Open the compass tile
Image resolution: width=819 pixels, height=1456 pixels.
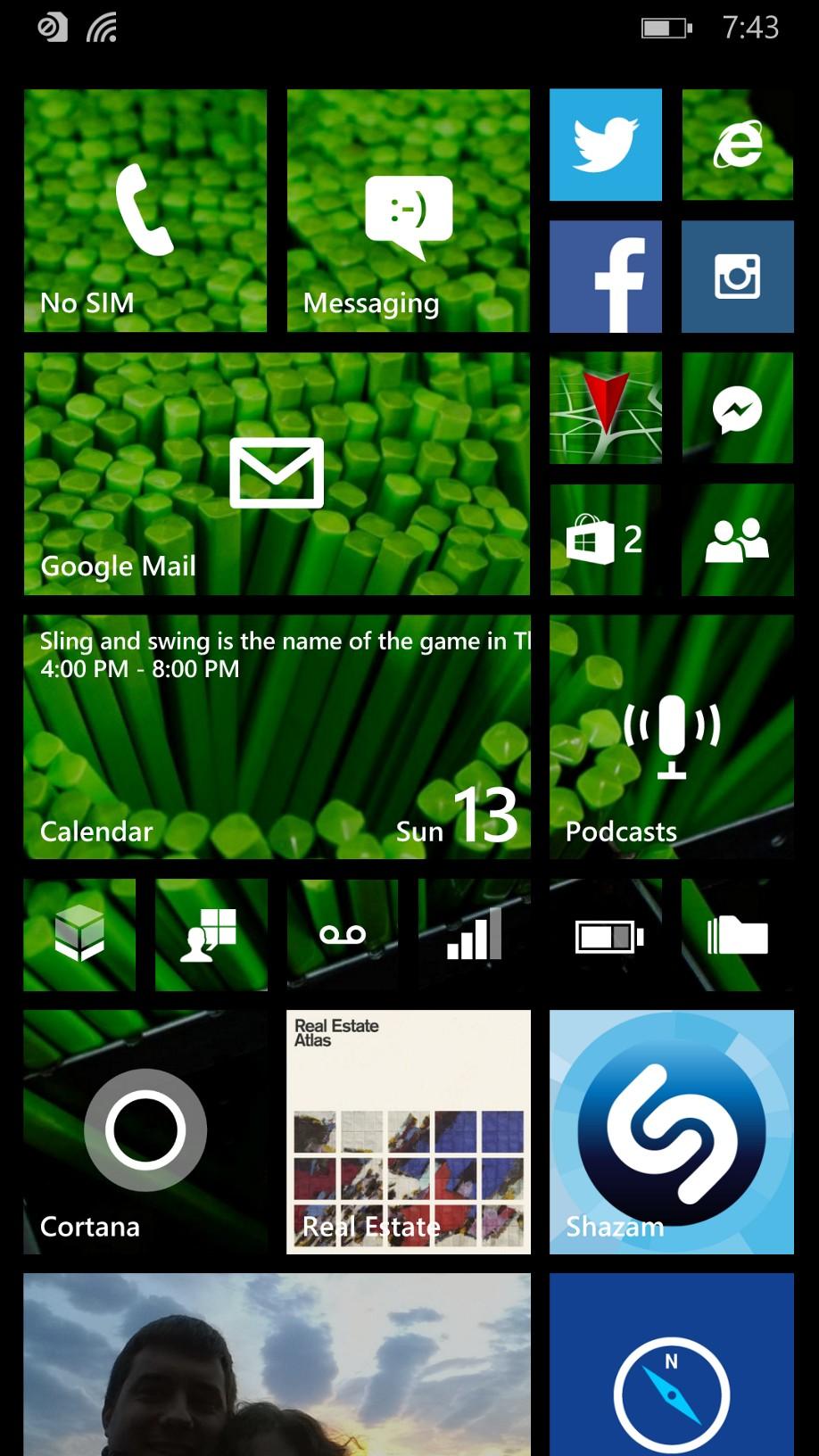[x=672, y=1365]
